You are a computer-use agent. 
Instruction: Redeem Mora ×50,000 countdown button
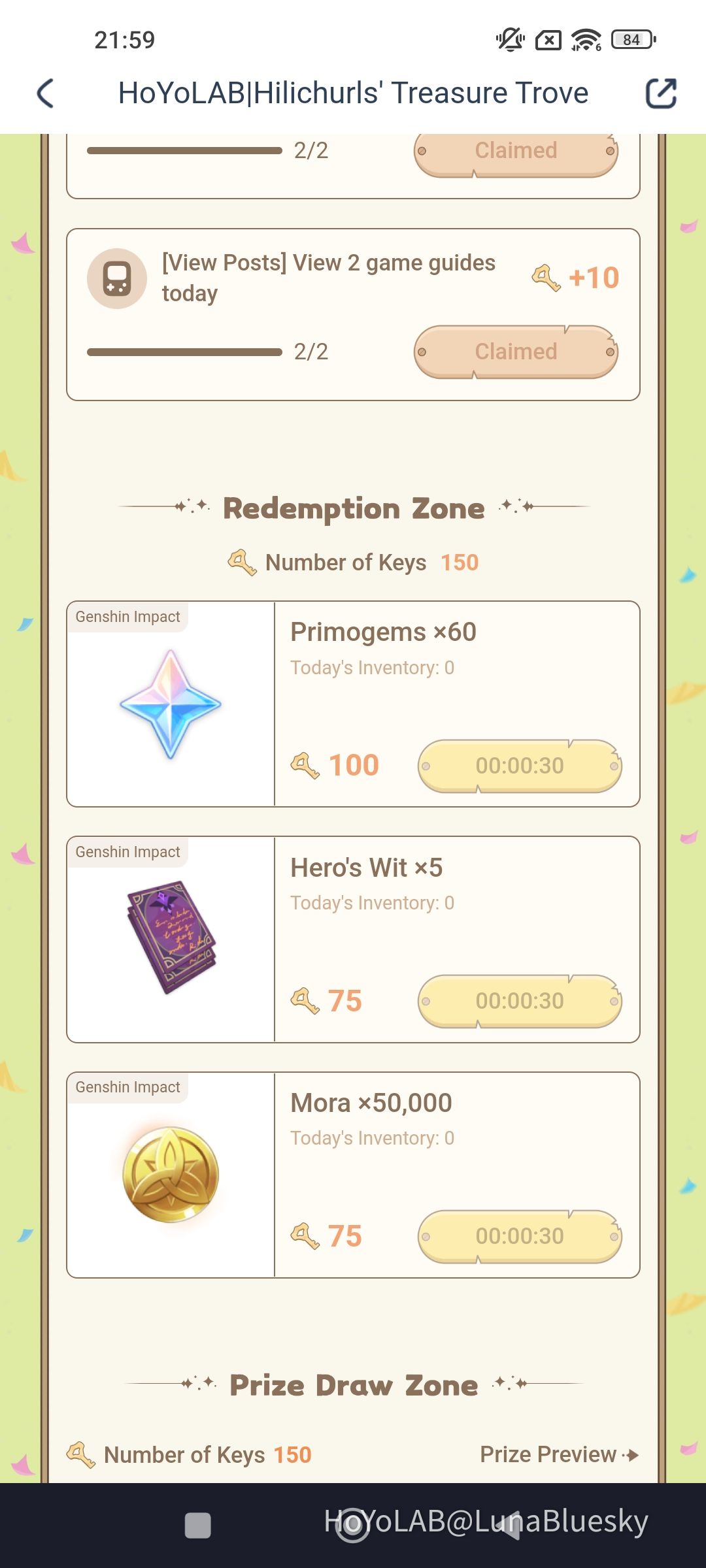coord(520,1236)
